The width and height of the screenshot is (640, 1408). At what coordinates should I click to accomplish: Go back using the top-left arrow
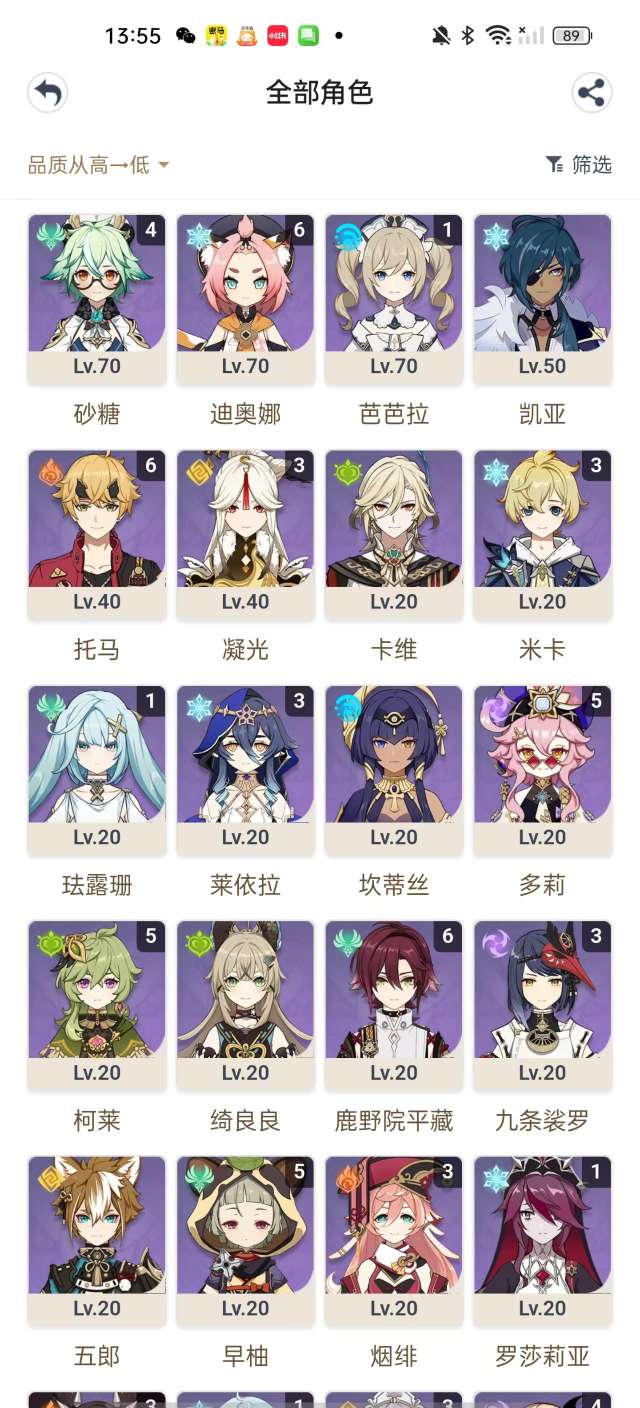(47, 93)
